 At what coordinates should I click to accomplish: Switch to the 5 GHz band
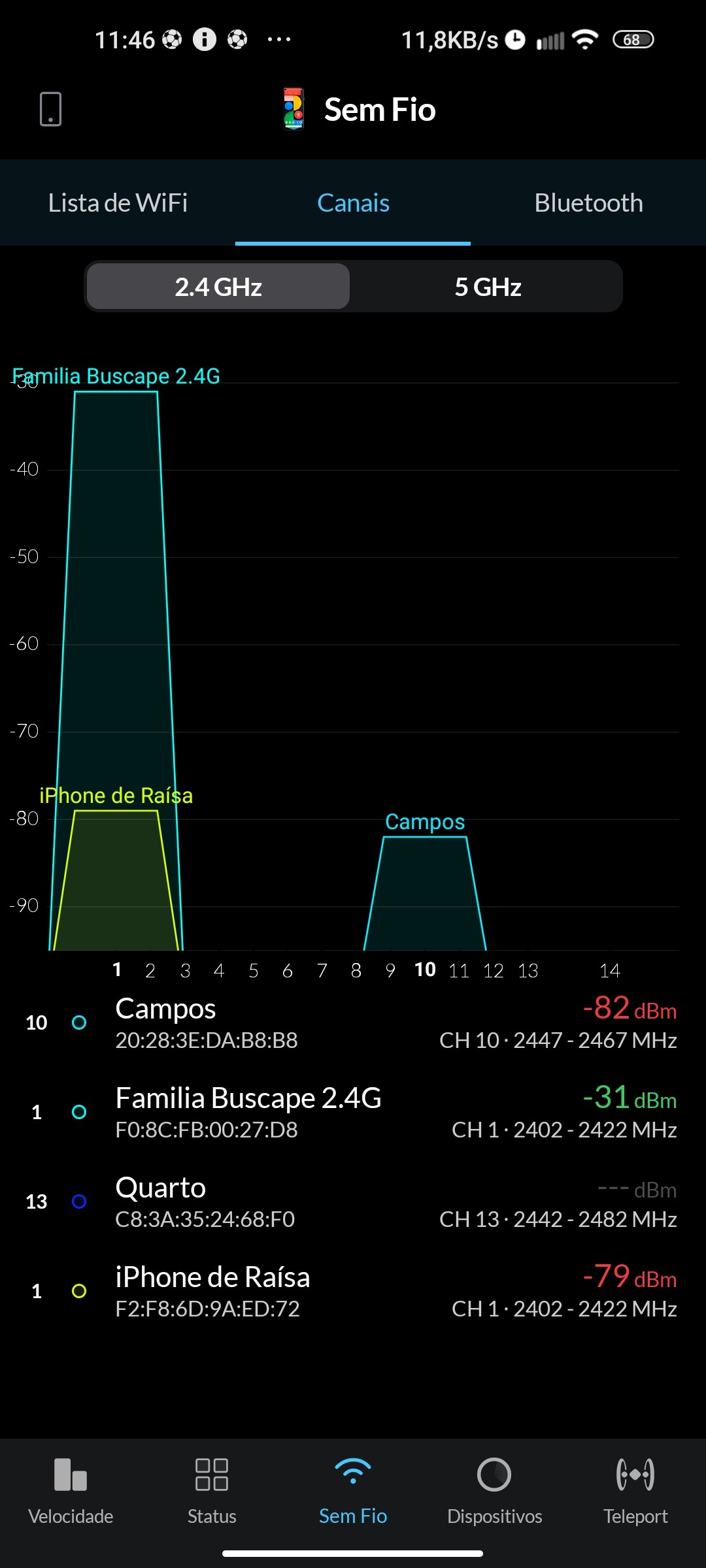click(x=488, y=287)
